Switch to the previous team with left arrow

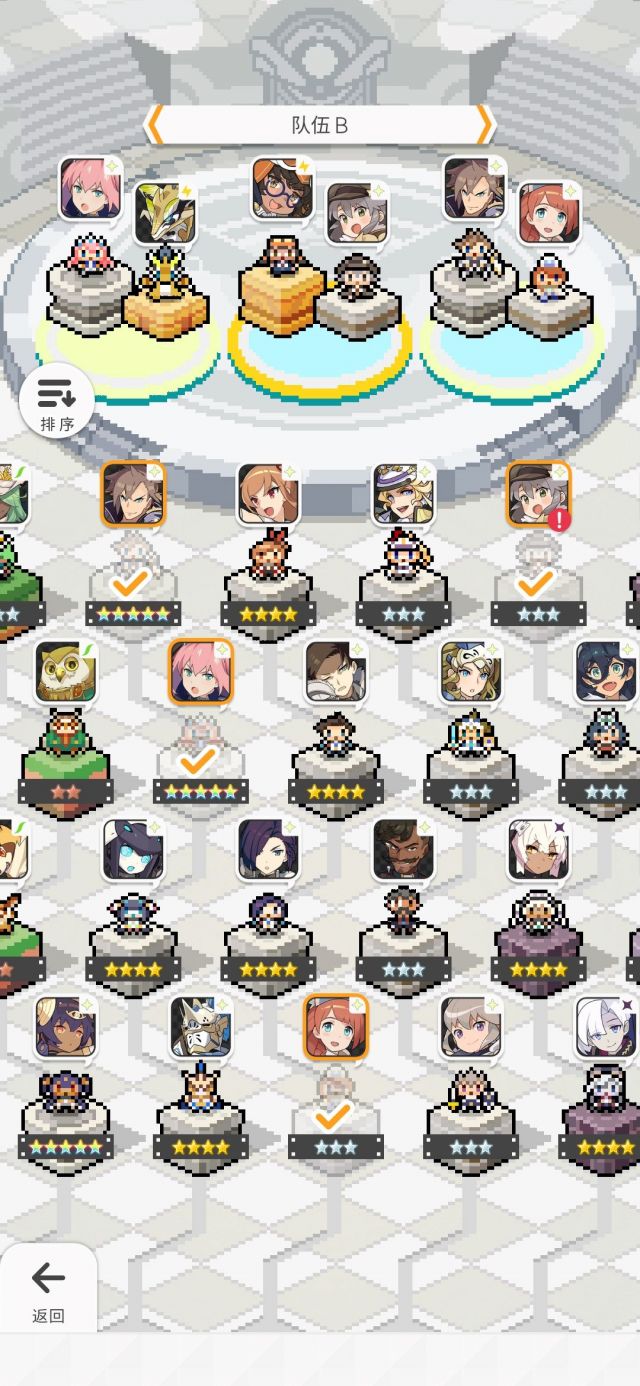tap(155, 125)
